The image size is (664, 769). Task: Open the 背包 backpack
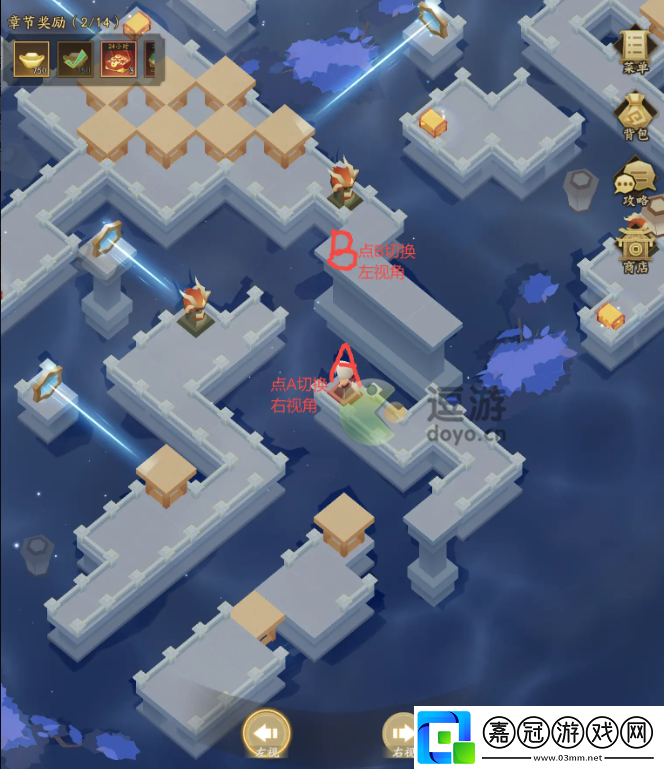(x=635, y=115)
